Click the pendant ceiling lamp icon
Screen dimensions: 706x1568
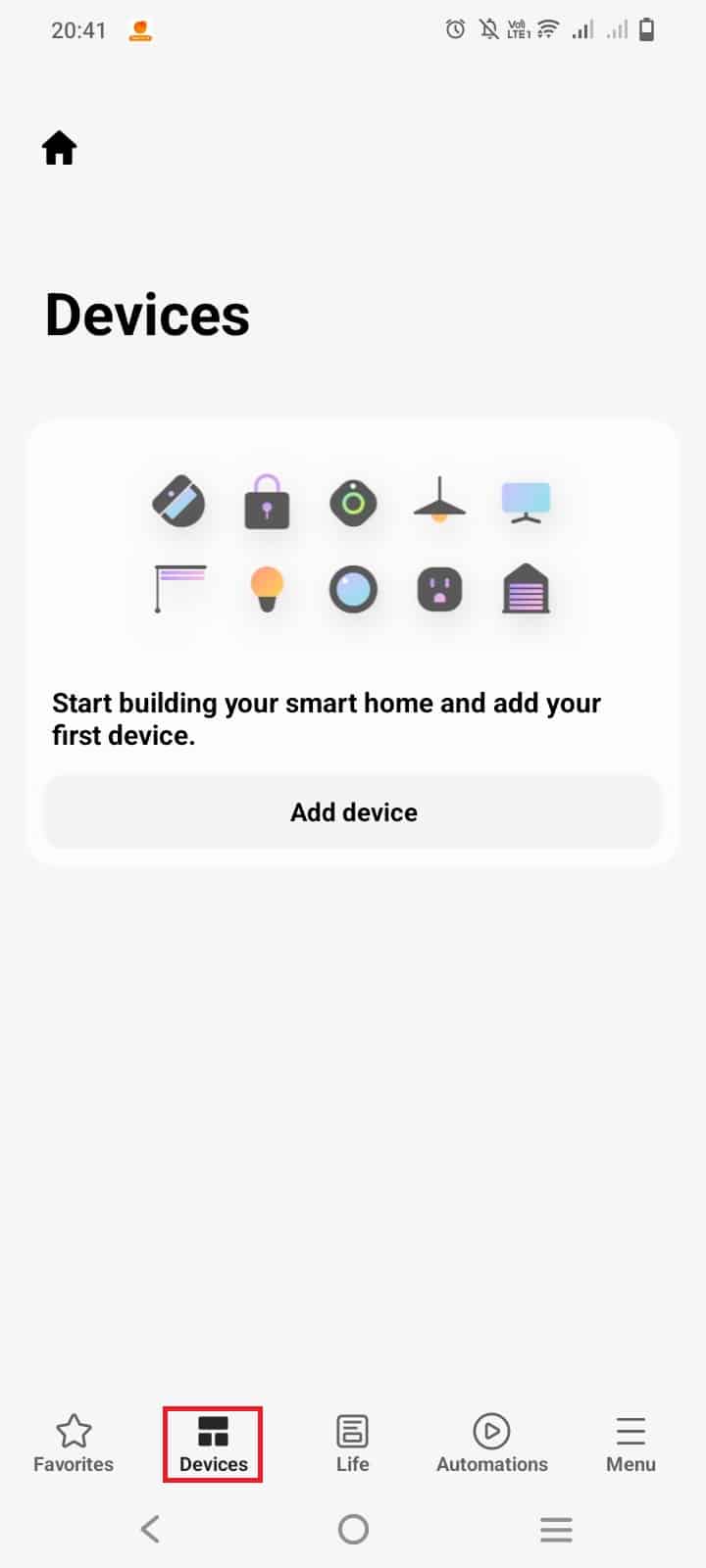click(438, 503)
